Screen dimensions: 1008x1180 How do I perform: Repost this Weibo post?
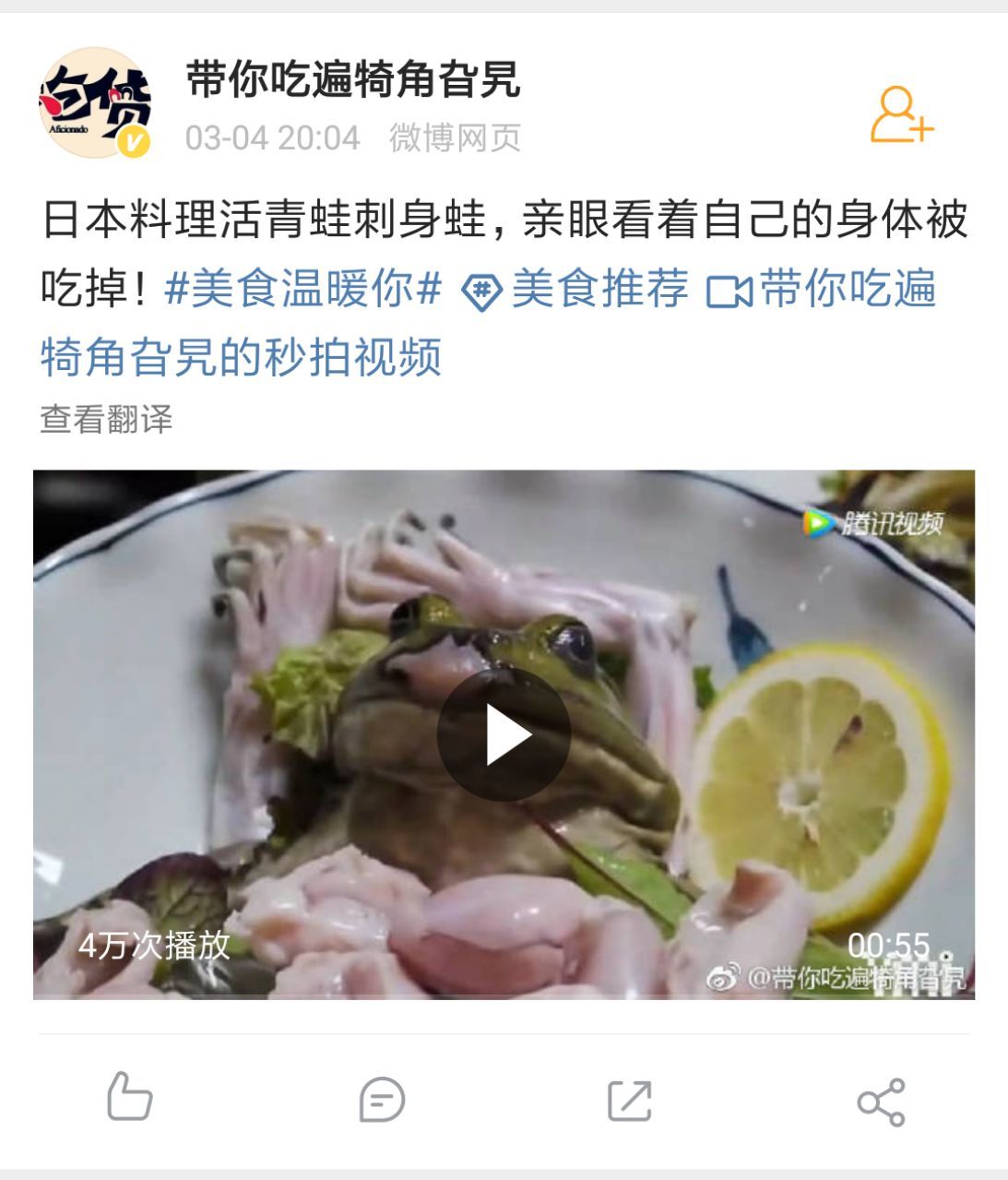(630, 1100)
